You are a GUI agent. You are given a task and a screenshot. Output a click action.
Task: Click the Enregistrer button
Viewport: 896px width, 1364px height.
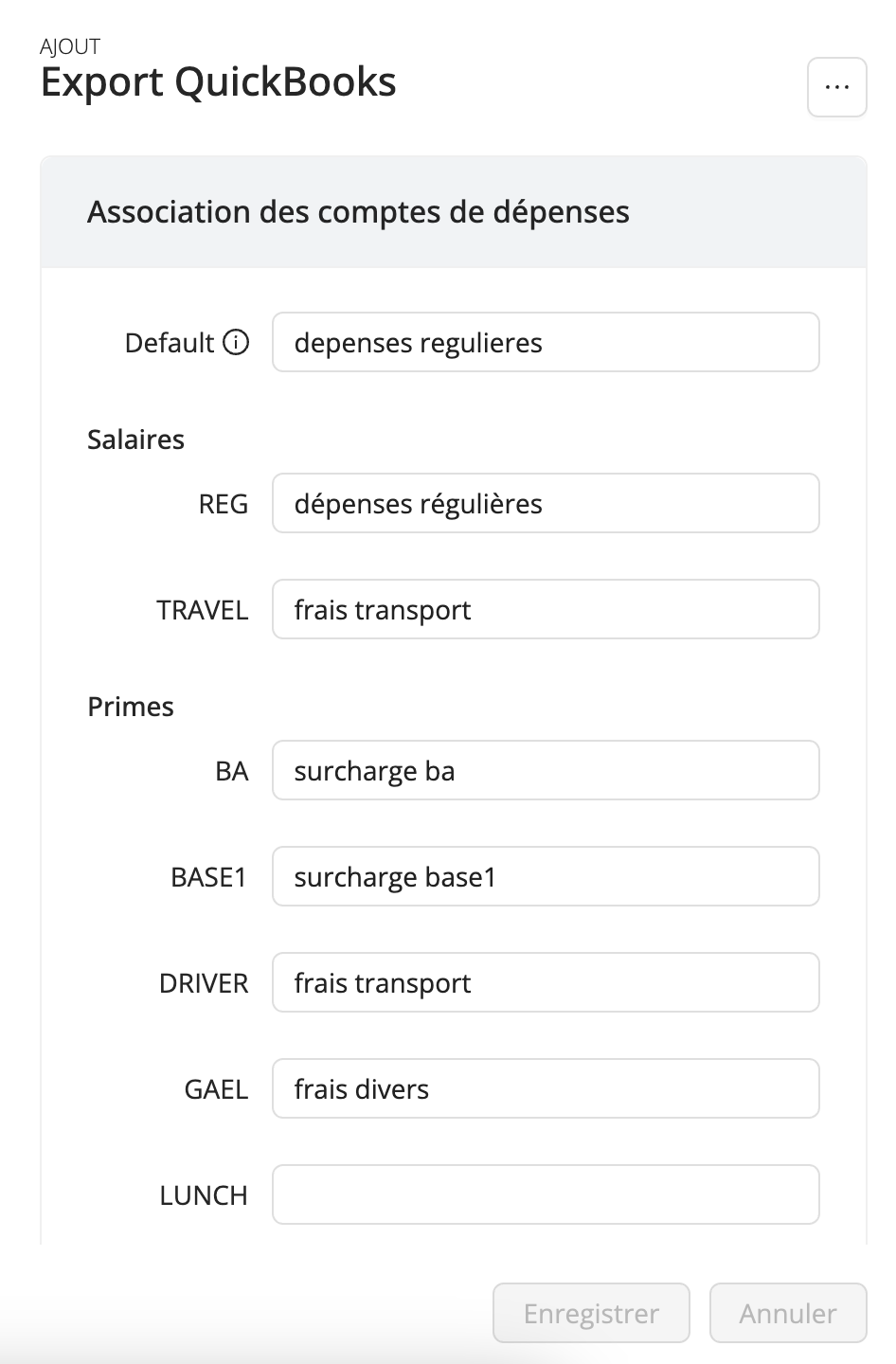(591, 1313)
